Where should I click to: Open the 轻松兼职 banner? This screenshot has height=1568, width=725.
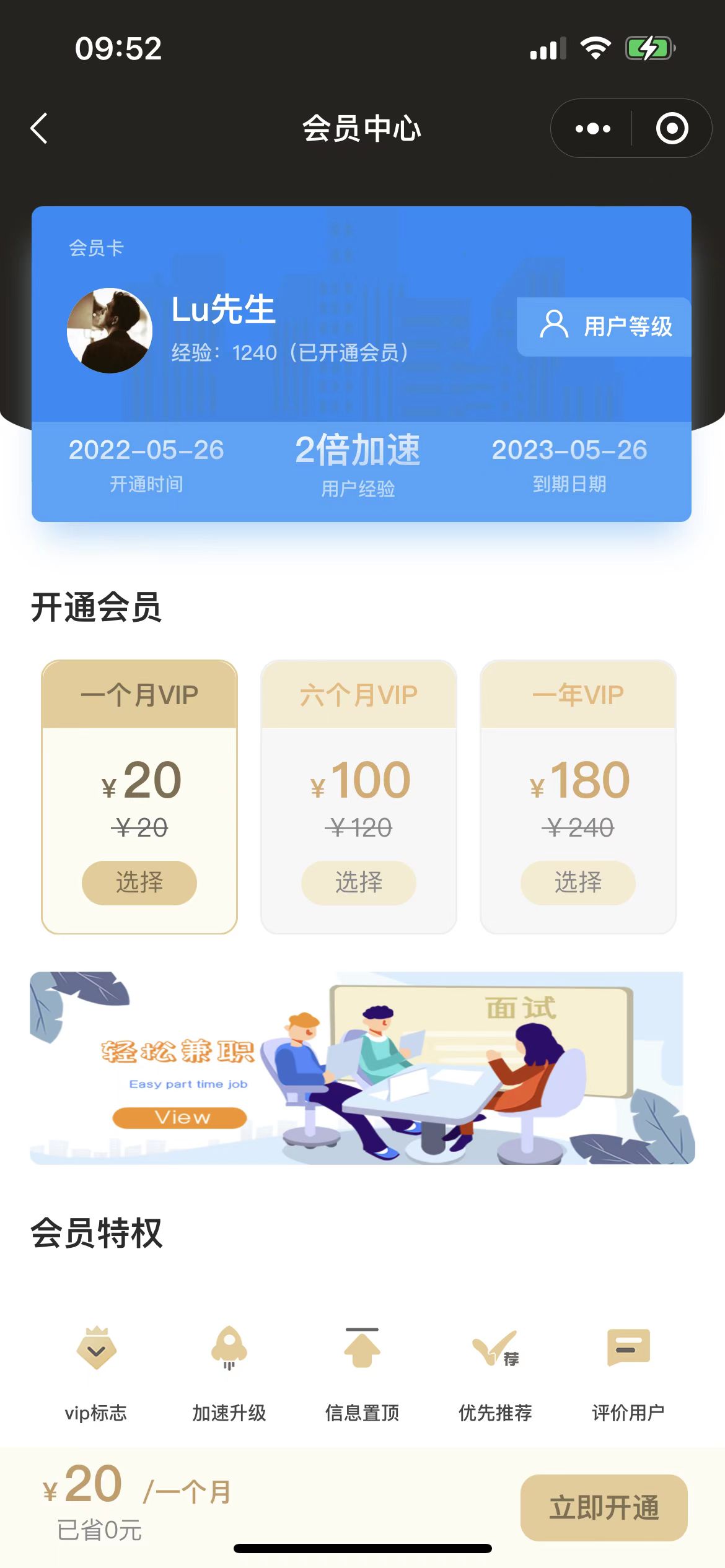(362, 1068)
